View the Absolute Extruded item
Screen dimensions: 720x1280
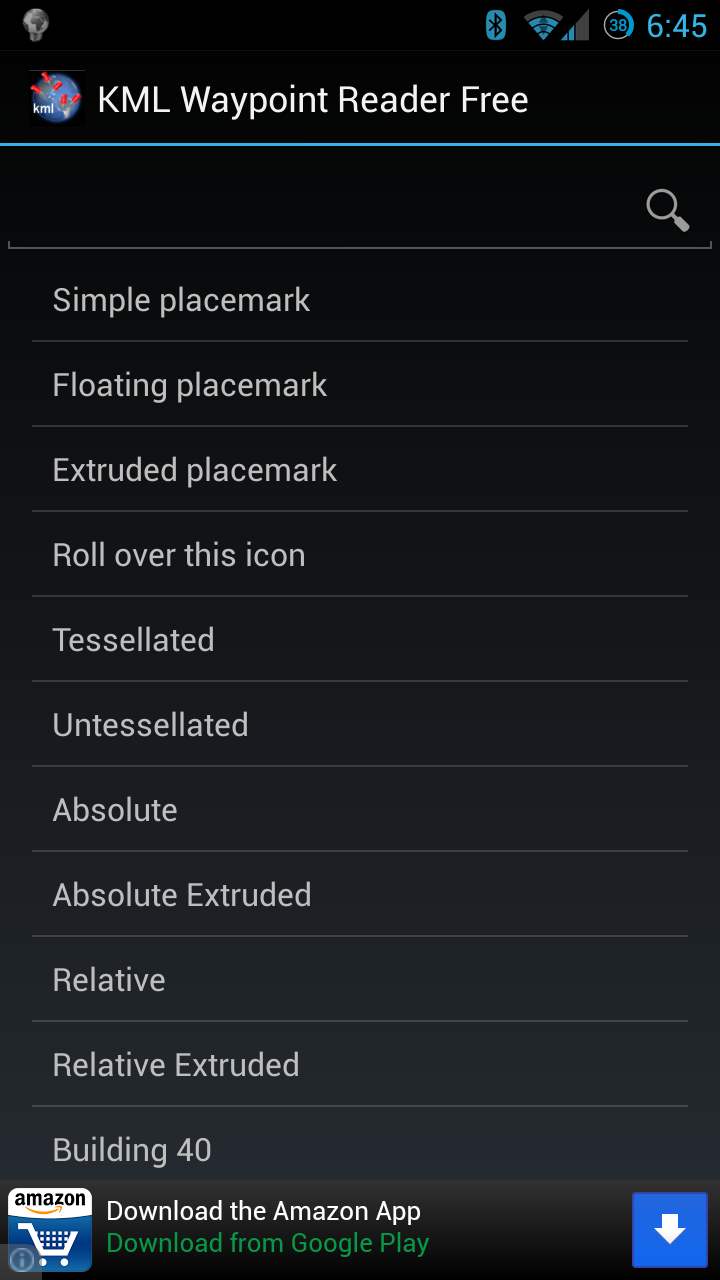(360, 894)
